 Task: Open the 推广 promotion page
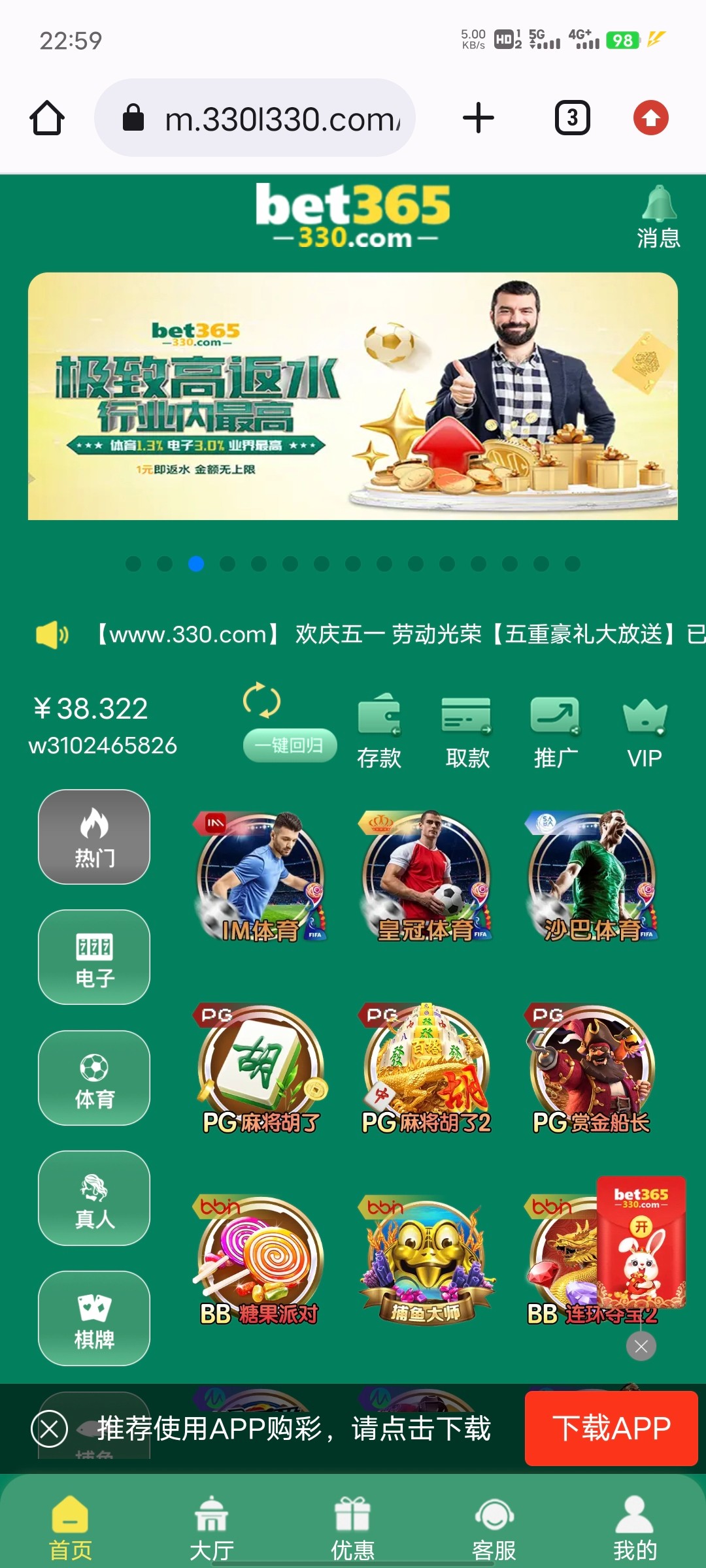click(x=555, y=730)
